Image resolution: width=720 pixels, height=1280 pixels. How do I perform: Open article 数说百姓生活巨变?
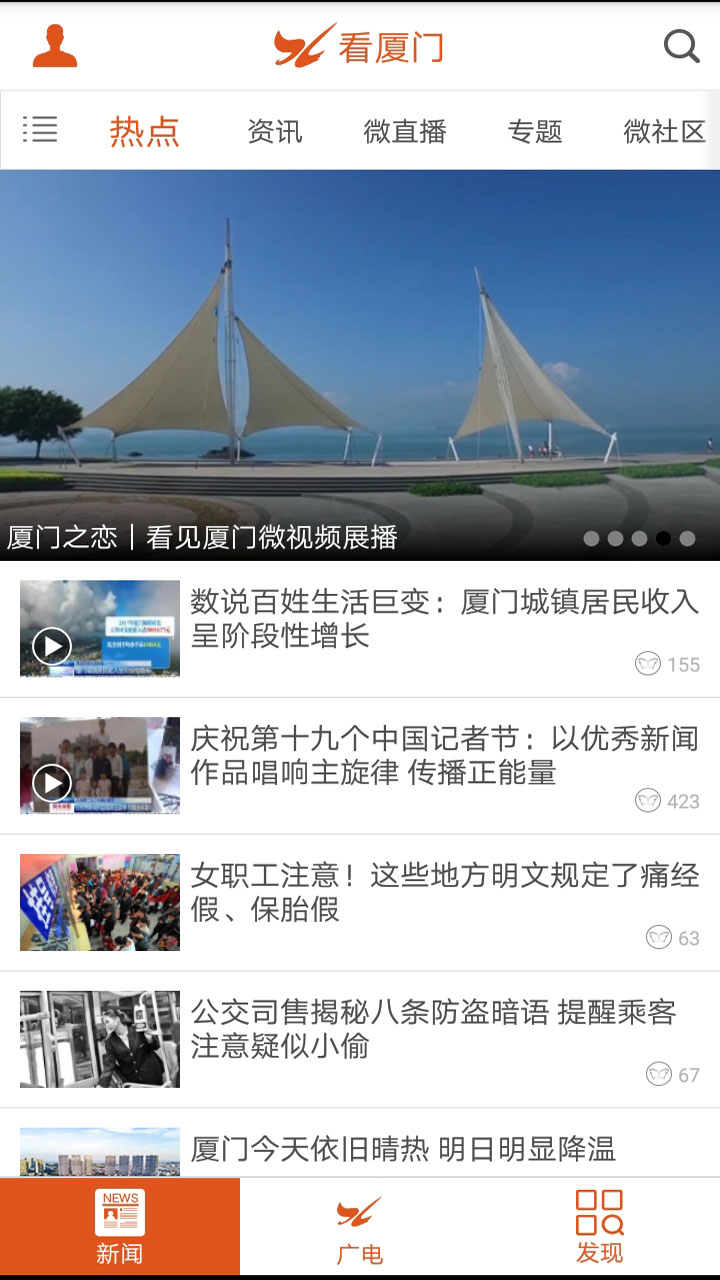tap(444, 618)
